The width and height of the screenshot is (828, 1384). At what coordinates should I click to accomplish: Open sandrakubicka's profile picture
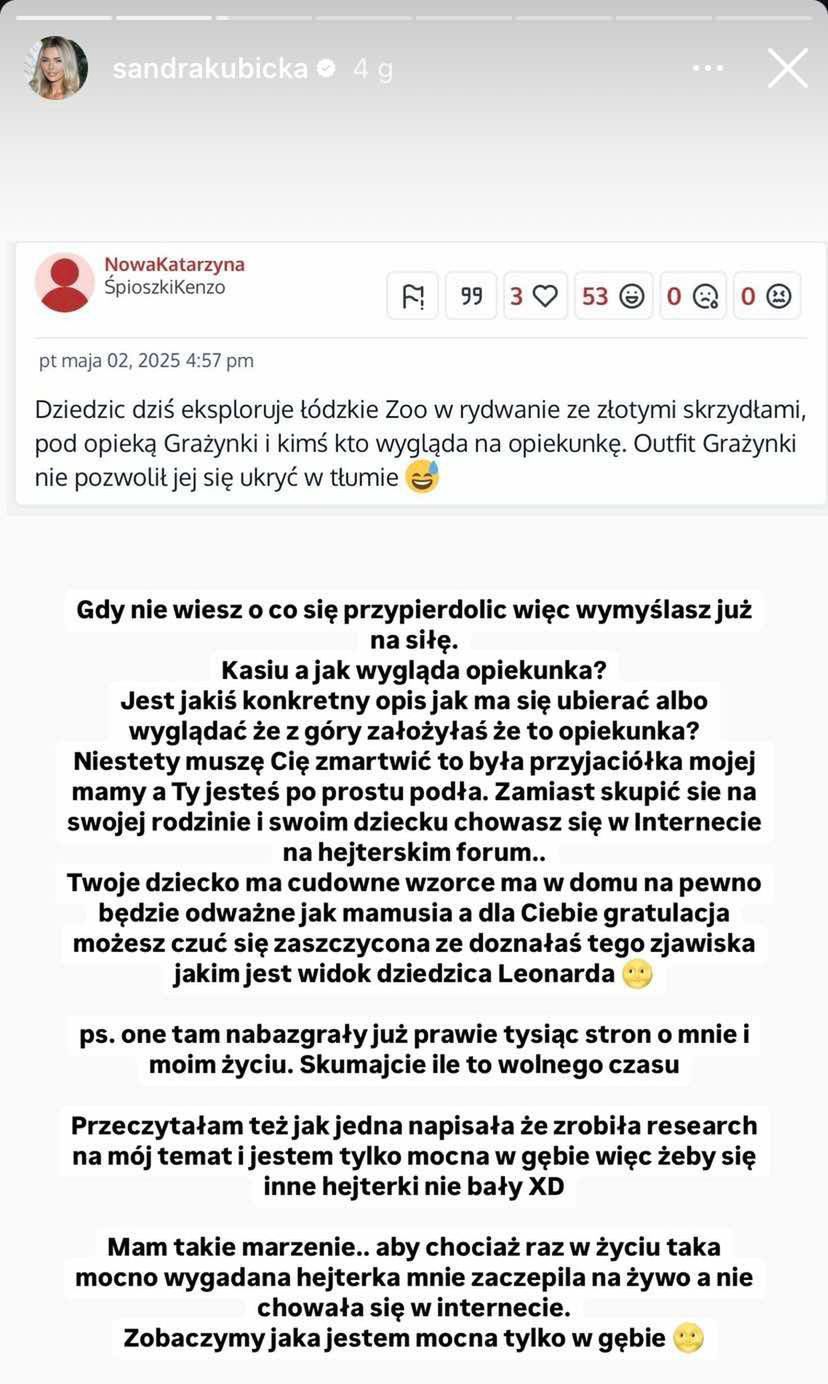(57, 68)
